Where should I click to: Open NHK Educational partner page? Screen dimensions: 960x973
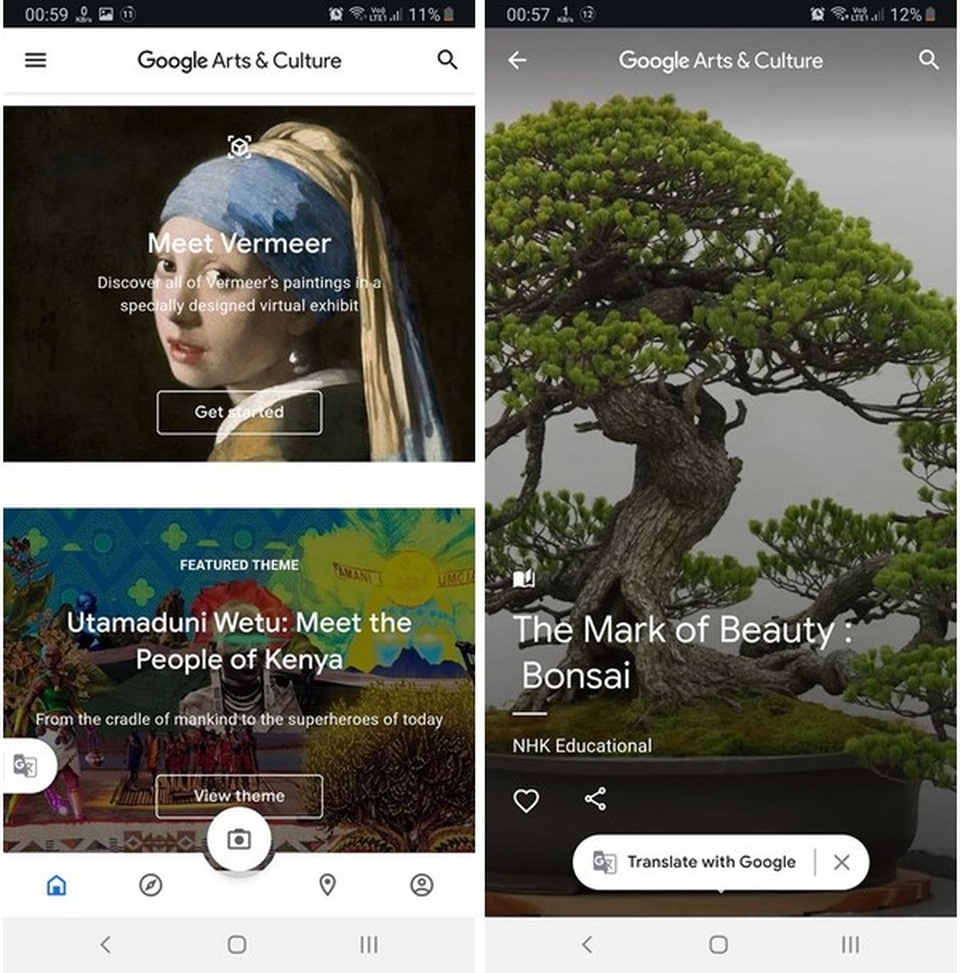point(582,745)
